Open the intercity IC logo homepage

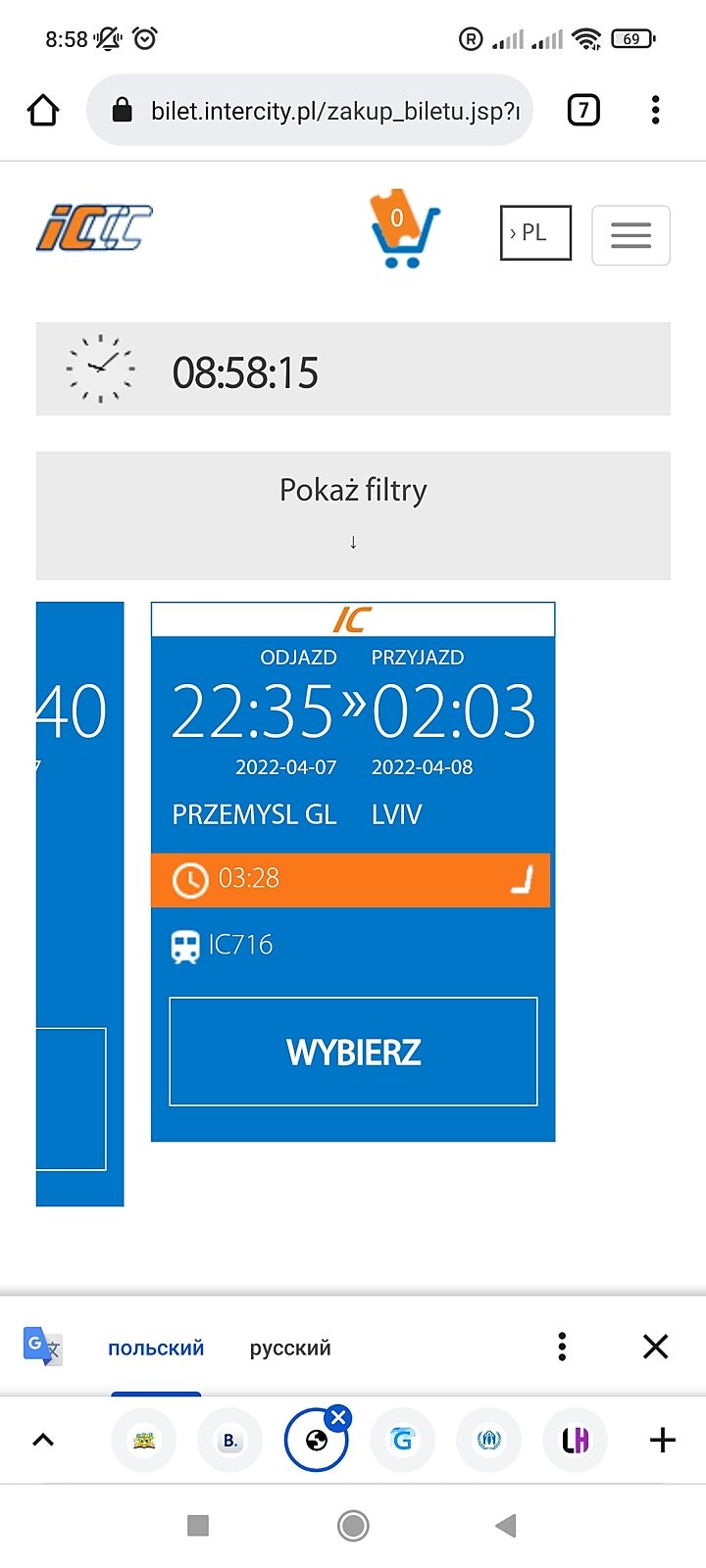point(95,227)
